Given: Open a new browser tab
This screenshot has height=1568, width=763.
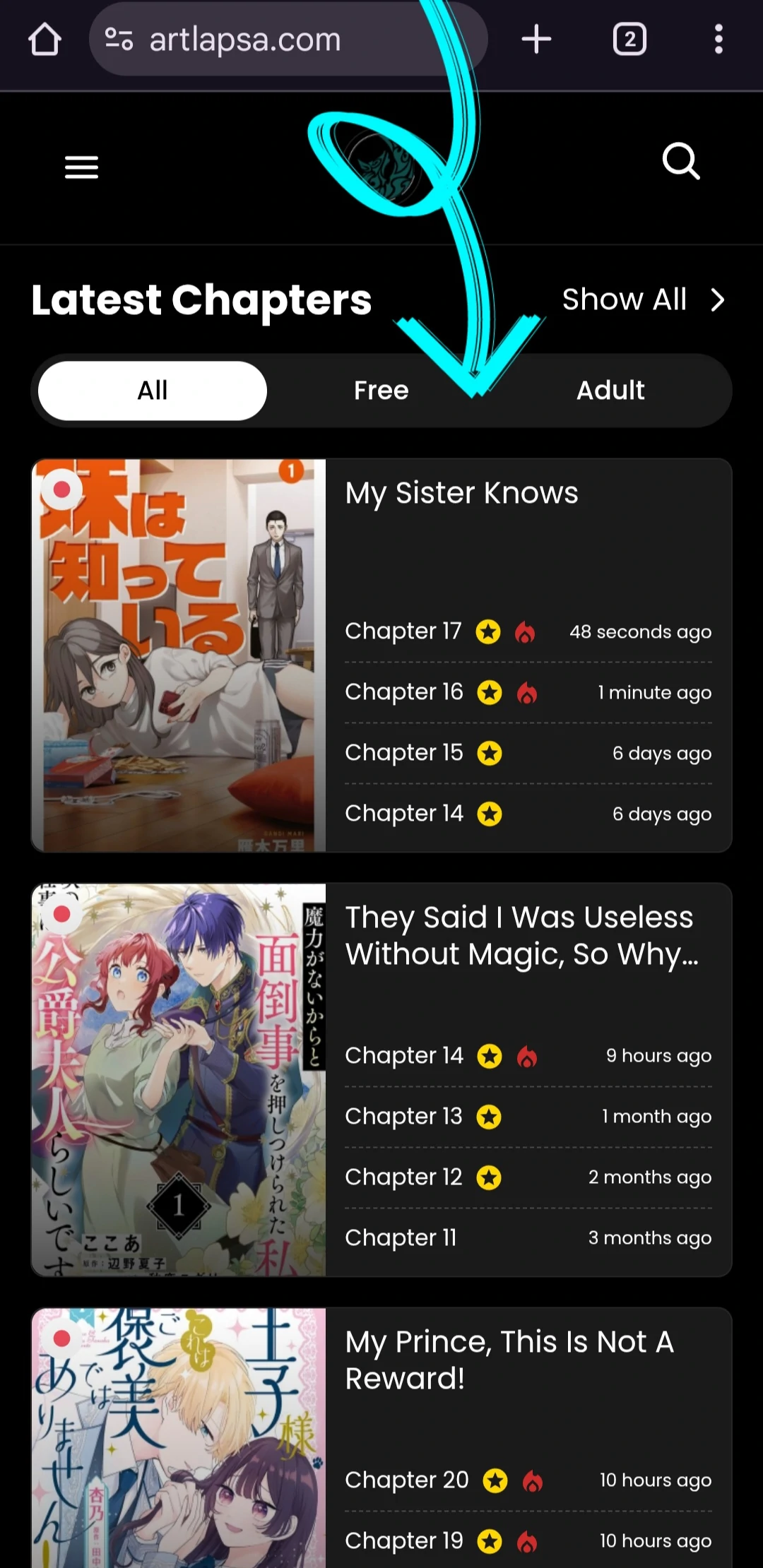Looking at the screenshot, I should coord(536,39).
